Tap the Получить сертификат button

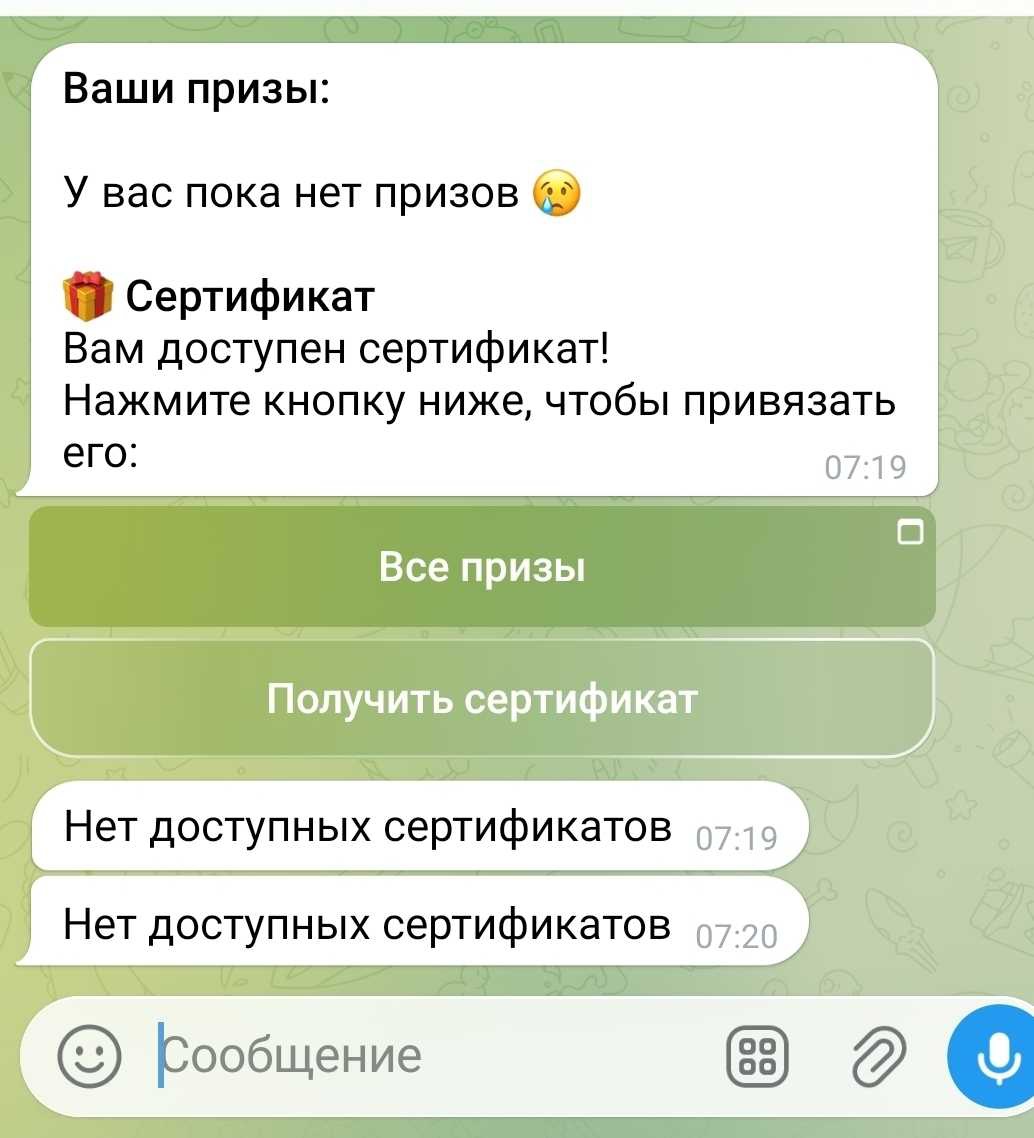coord(482,698)
